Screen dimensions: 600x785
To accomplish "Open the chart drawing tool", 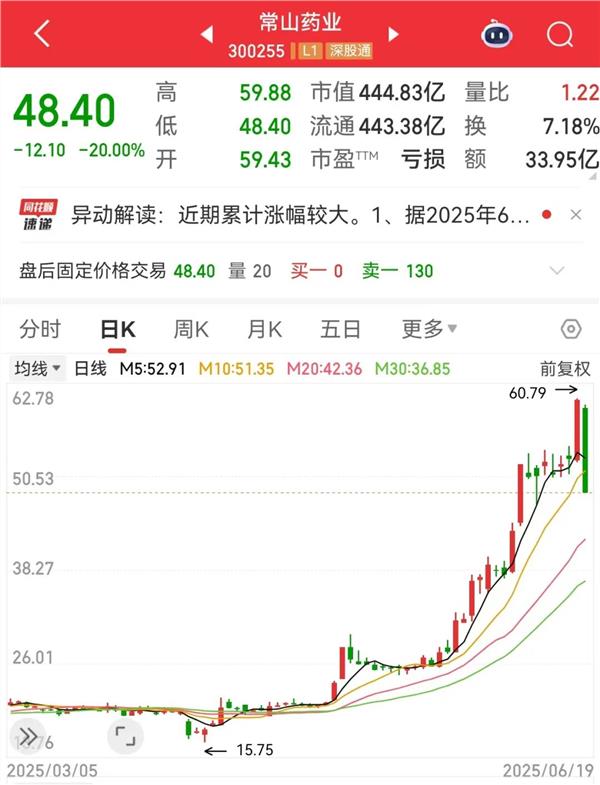I will coord(26,738).
